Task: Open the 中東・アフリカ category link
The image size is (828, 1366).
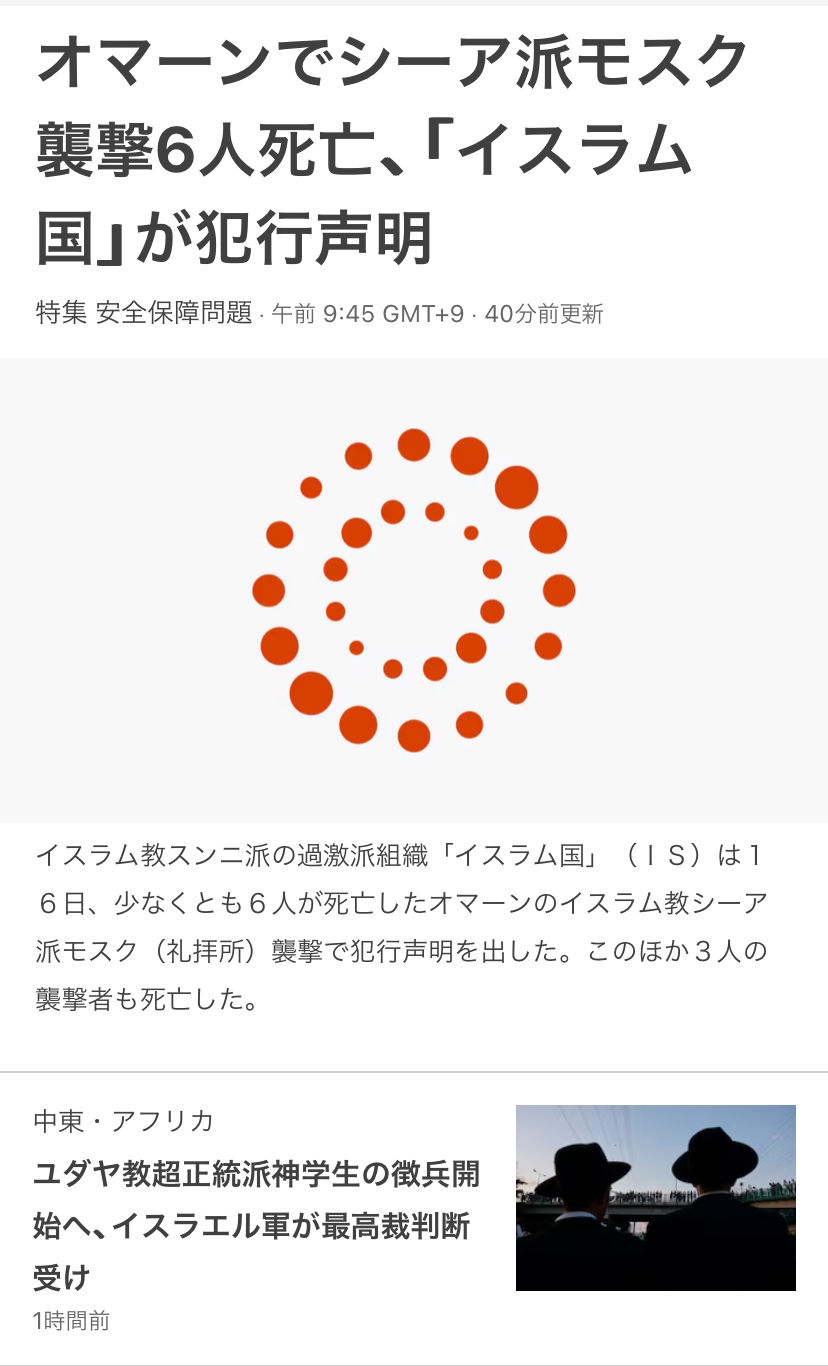Action: pos(124,1120)
